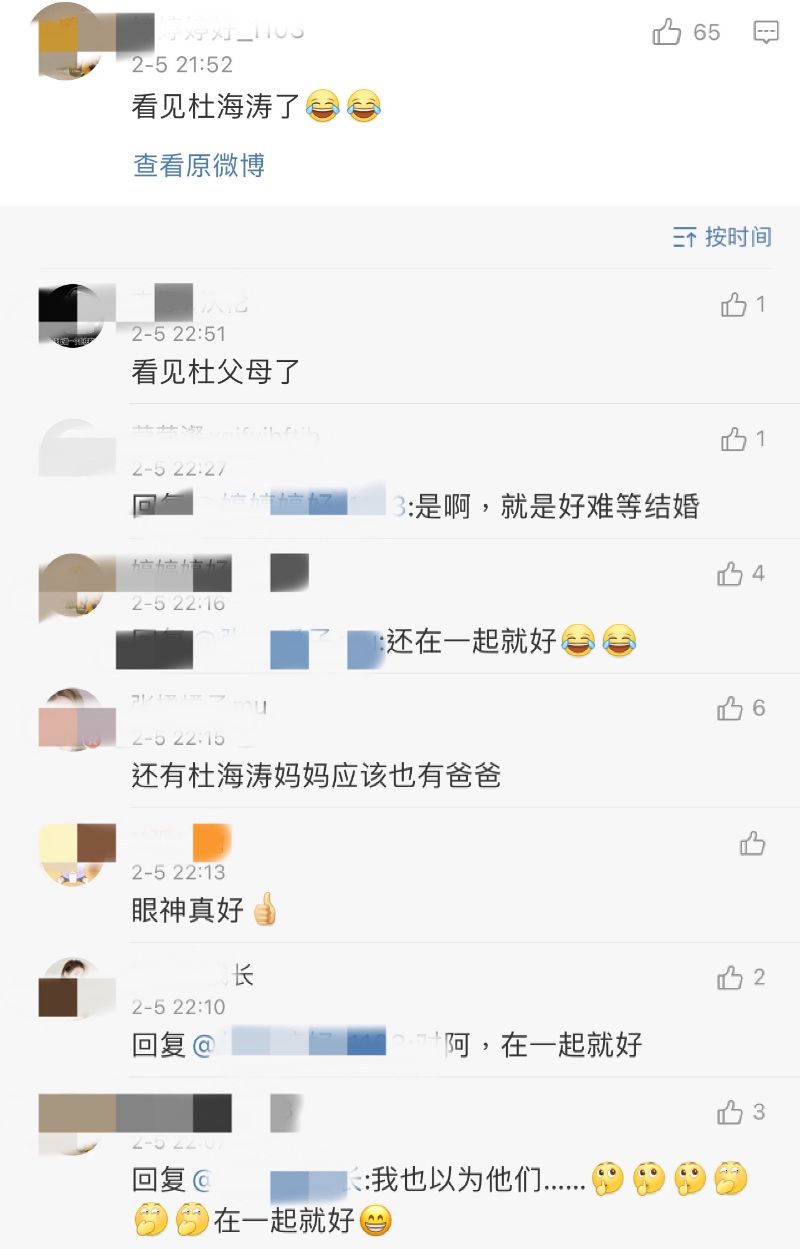Change sort order via 按时间
Image resolution: width=800 pixels, height=1249 pixels.
coord(722,237)
